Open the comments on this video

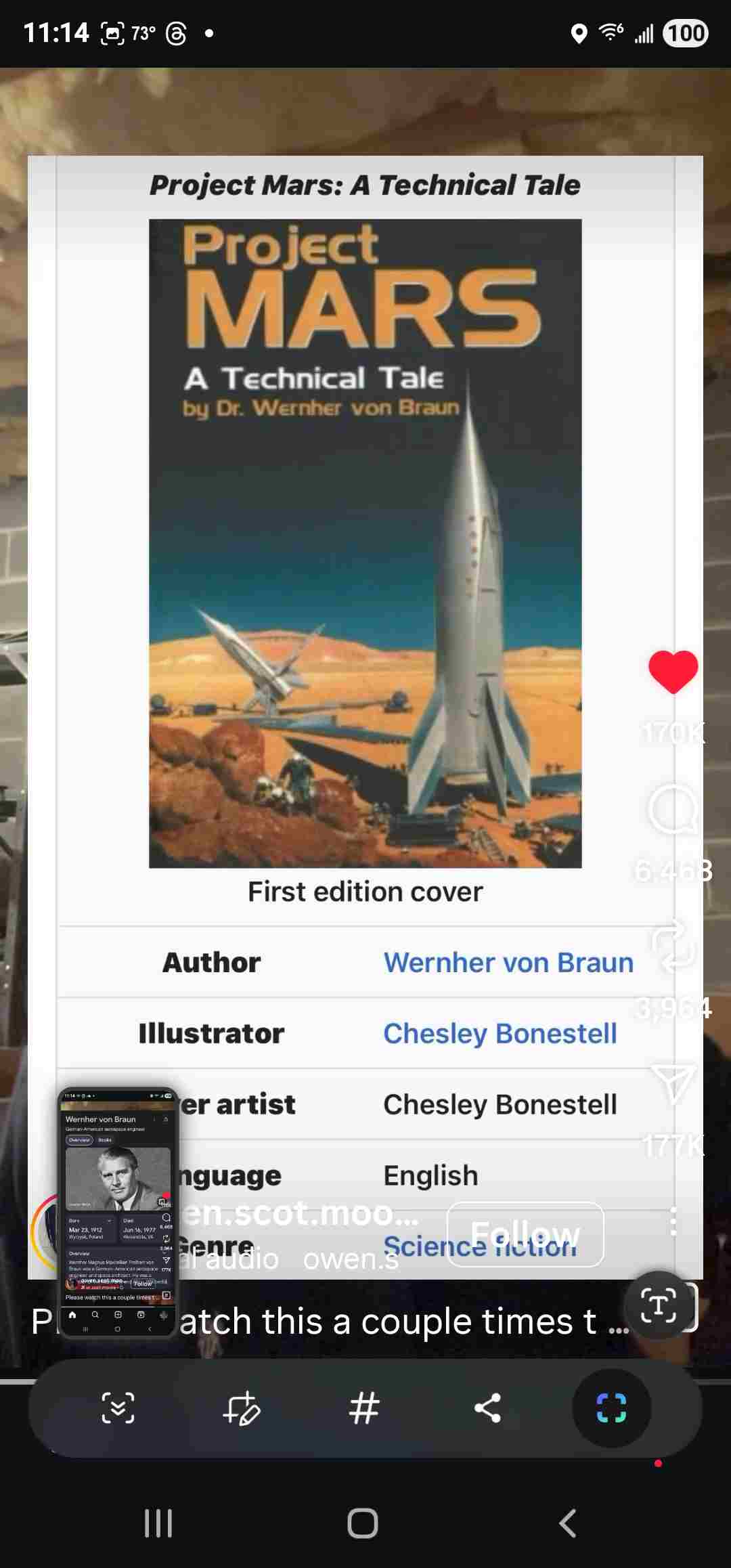(673, 810)
